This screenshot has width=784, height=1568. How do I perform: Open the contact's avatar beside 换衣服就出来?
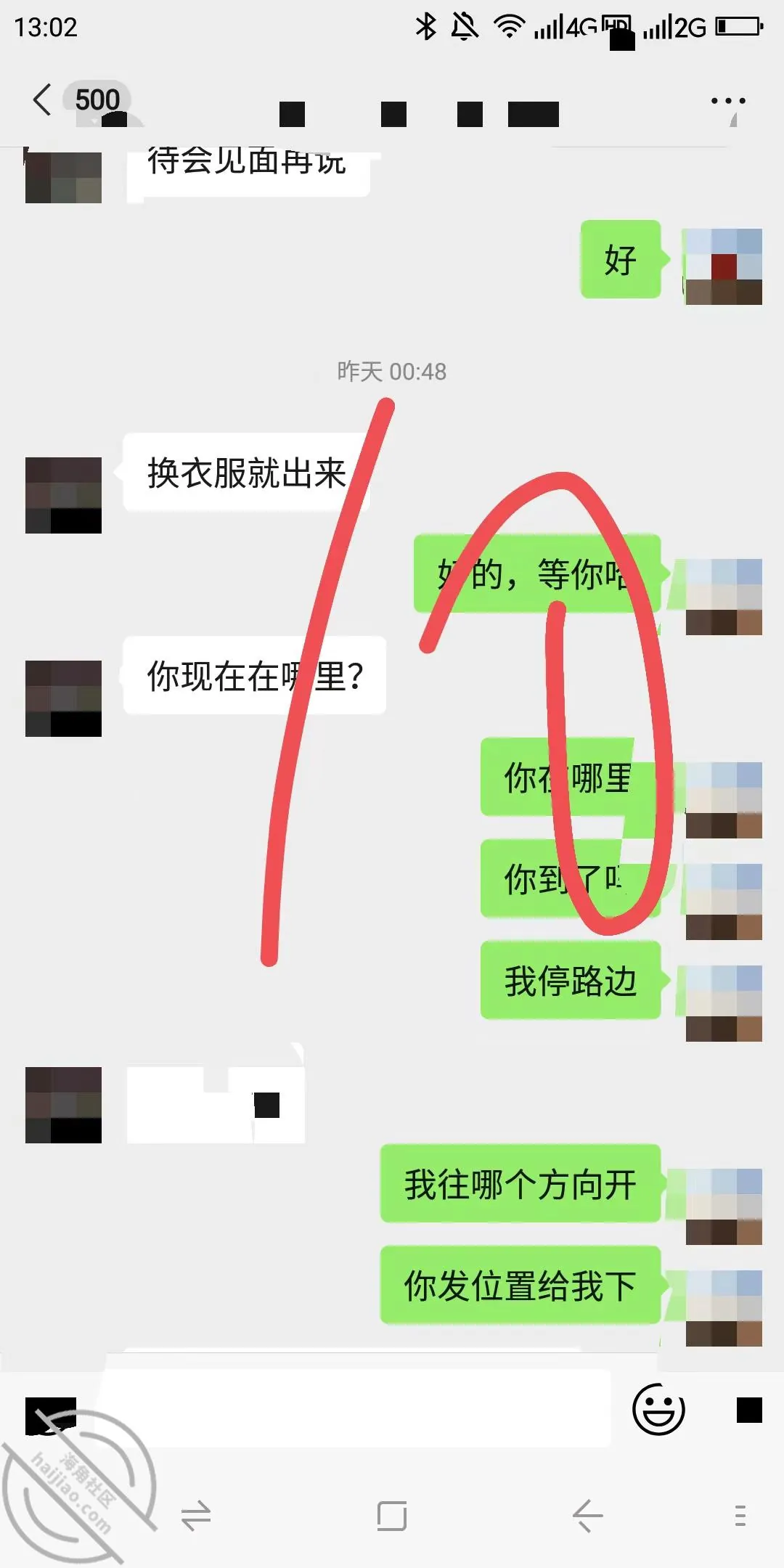coord(63,495)
